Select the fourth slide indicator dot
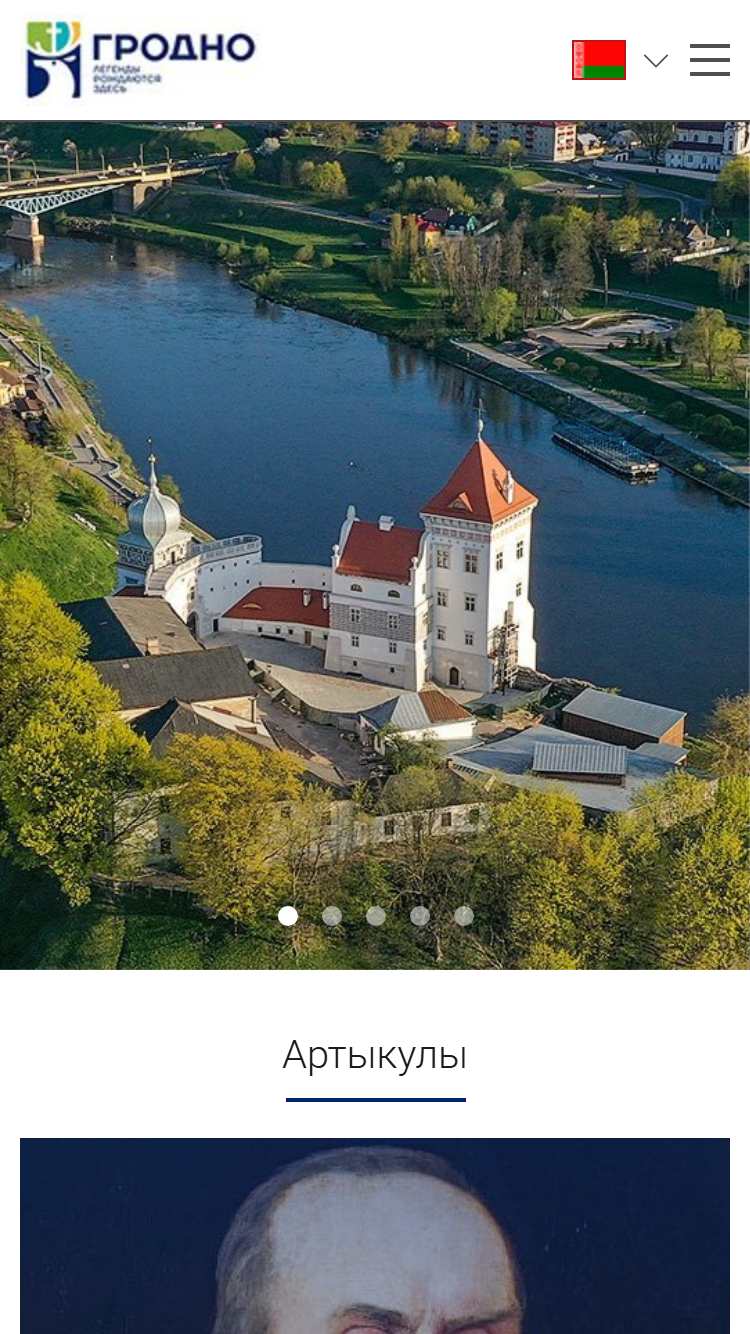 [420, 916]
